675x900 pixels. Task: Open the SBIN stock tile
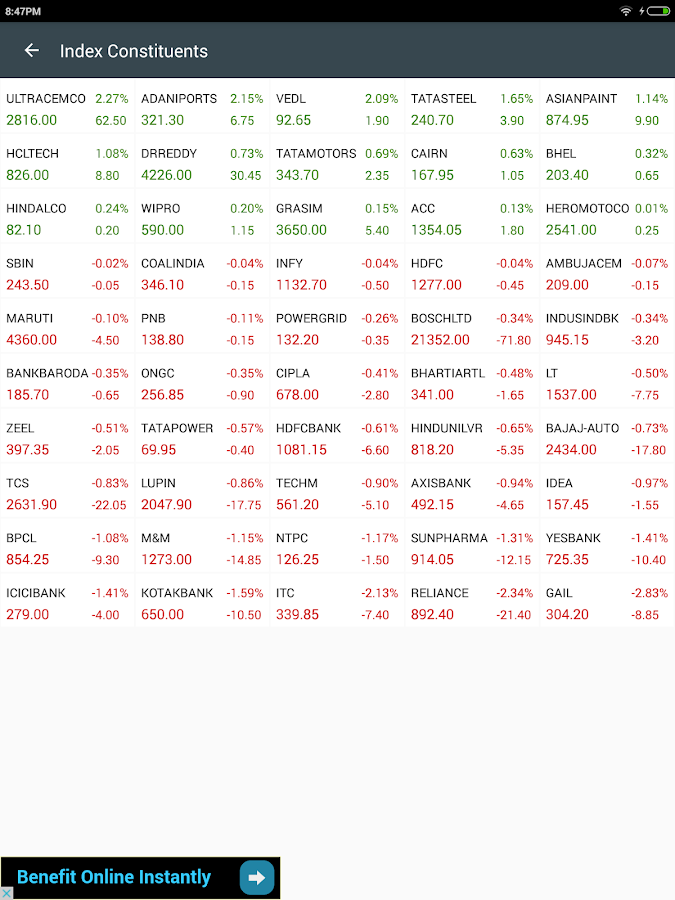tap(67, 275)
